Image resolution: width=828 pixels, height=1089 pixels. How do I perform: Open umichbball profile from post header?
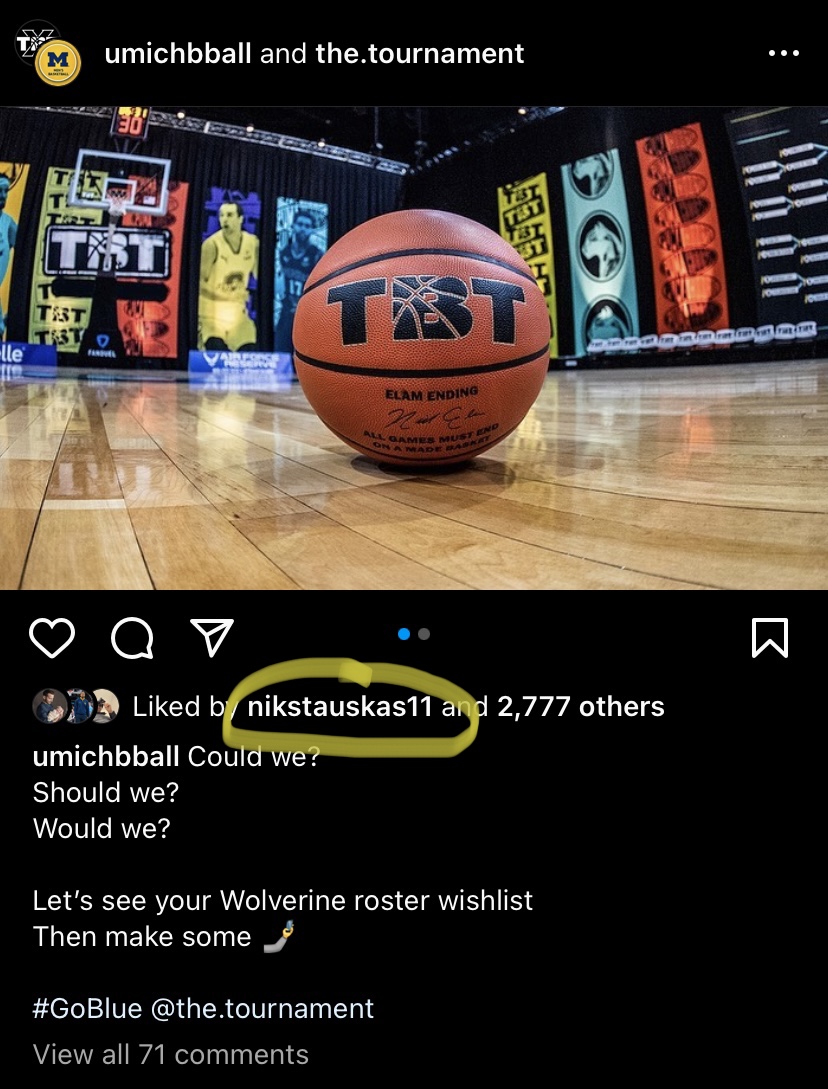tap(178, 53)
